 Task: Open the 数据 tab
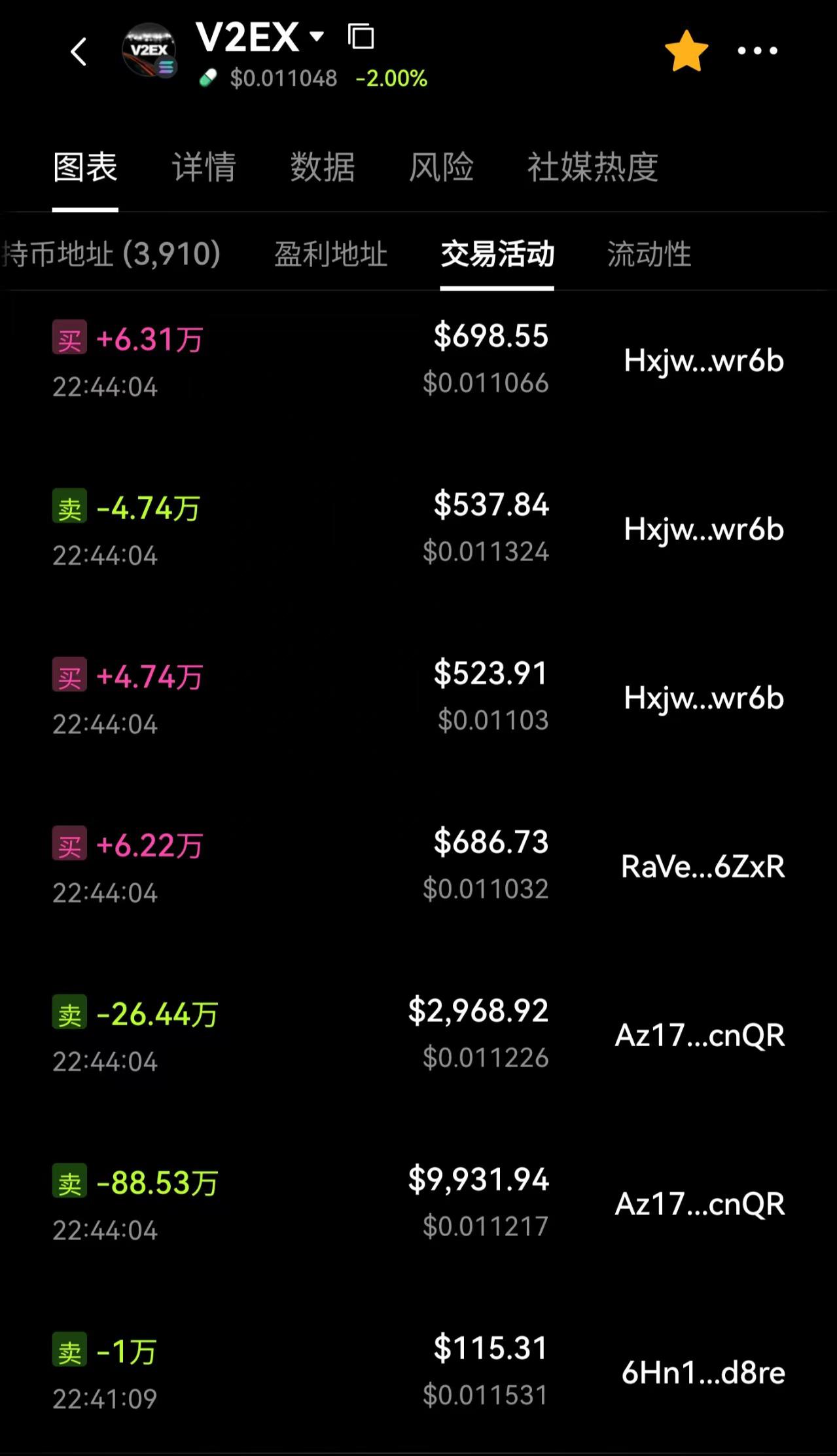[x=323, y=167]
